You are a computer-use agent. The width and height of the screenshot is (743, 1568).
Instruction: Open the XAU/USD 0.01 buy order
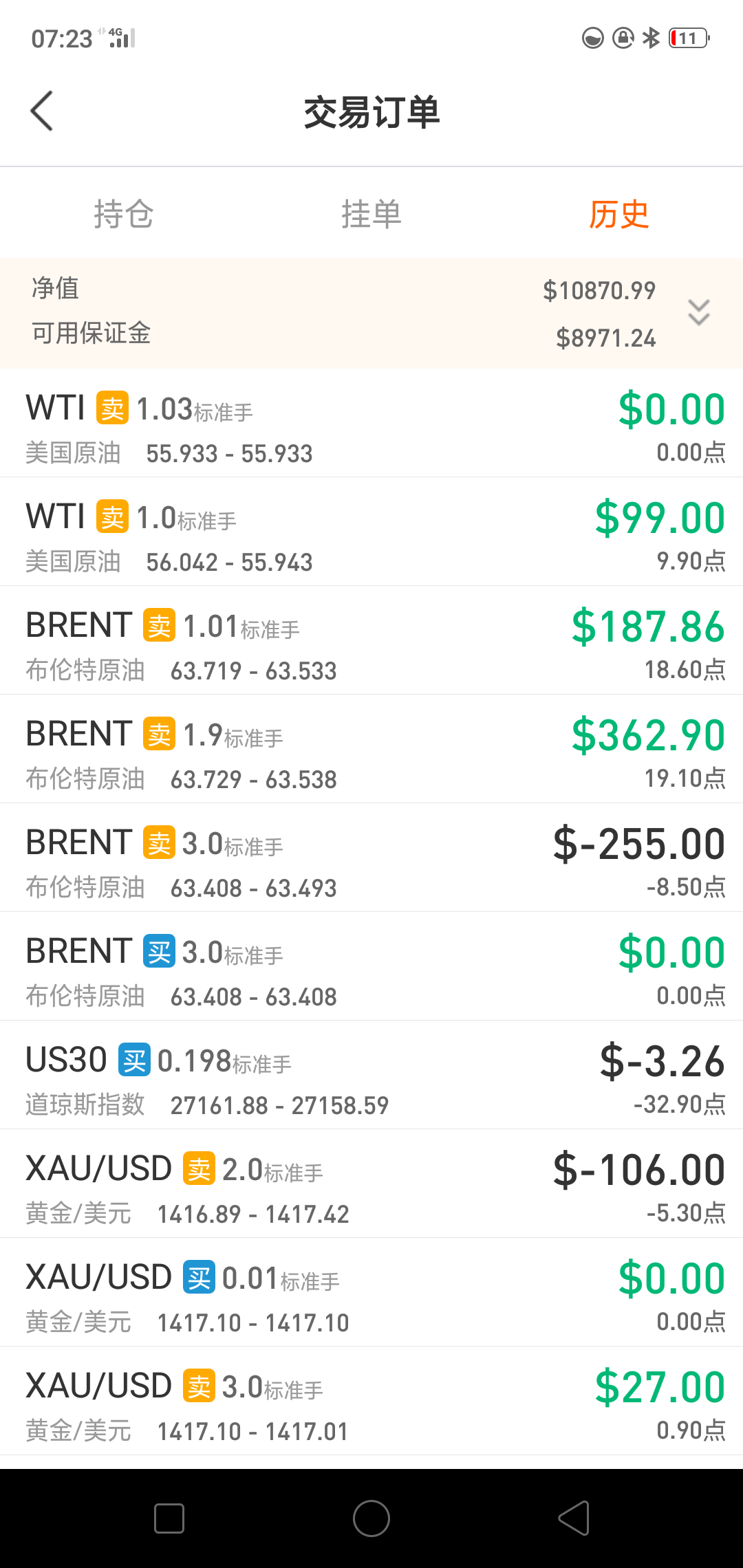(371, 1292)
